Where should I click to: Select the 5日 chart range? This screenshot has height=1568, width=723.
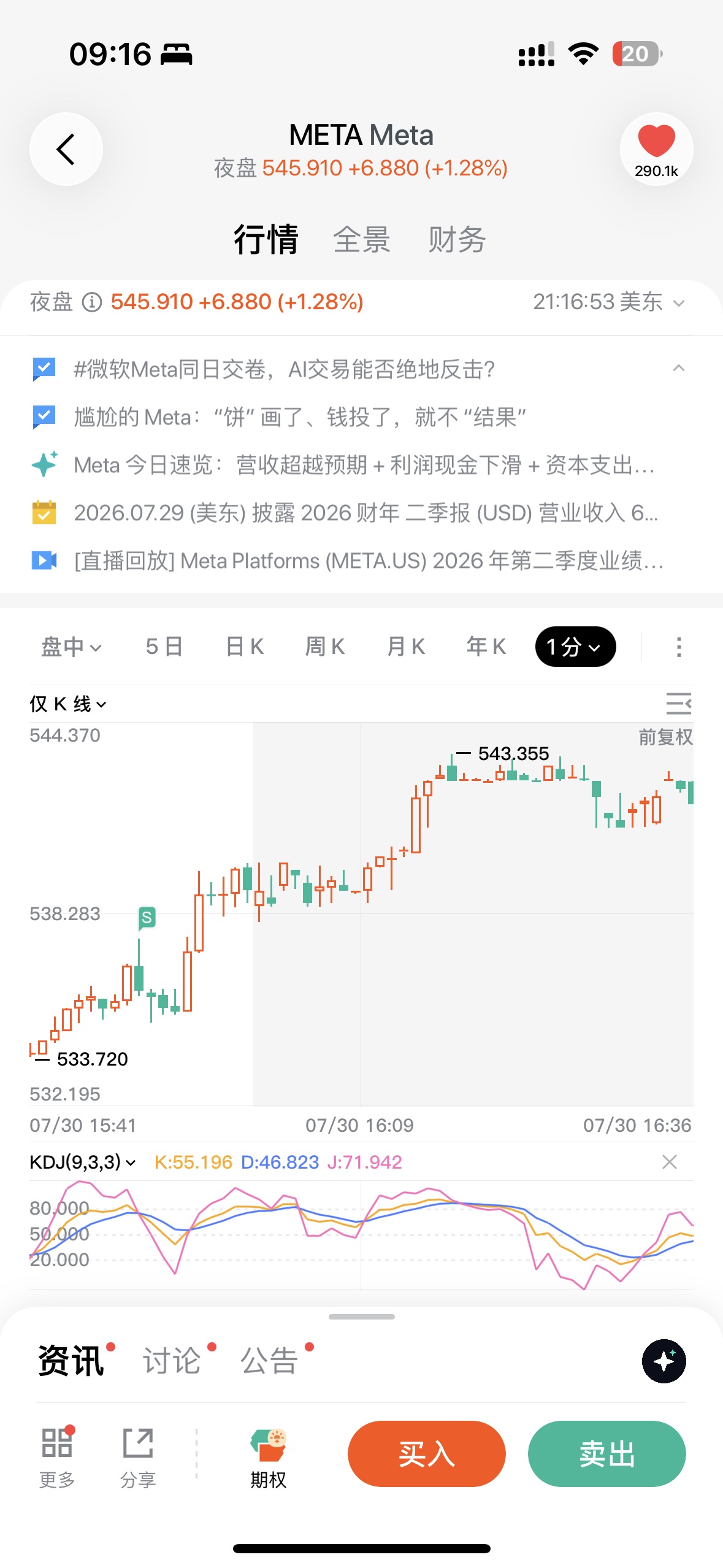(x=164, y=647)
